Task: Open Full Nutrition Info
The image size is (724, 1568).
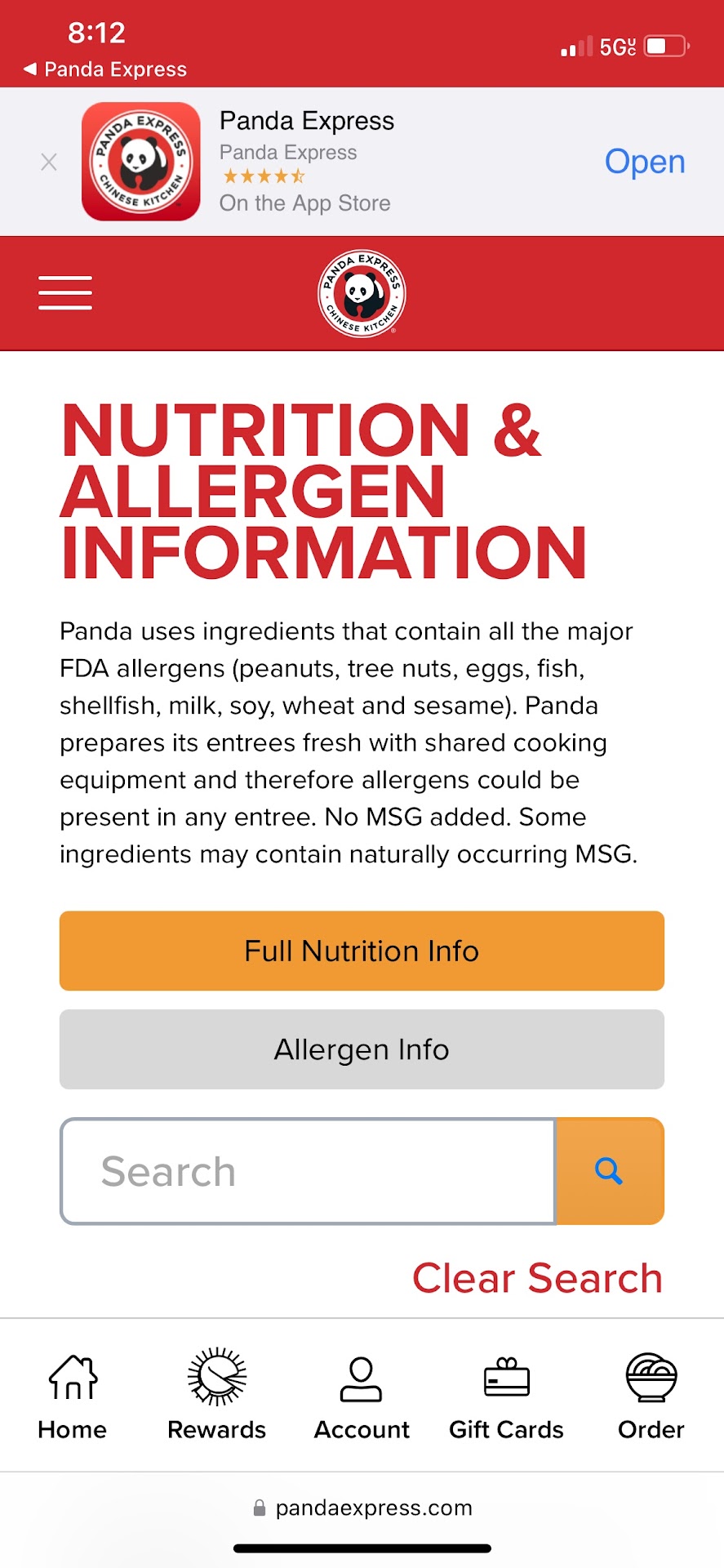Action: [362, 951]
